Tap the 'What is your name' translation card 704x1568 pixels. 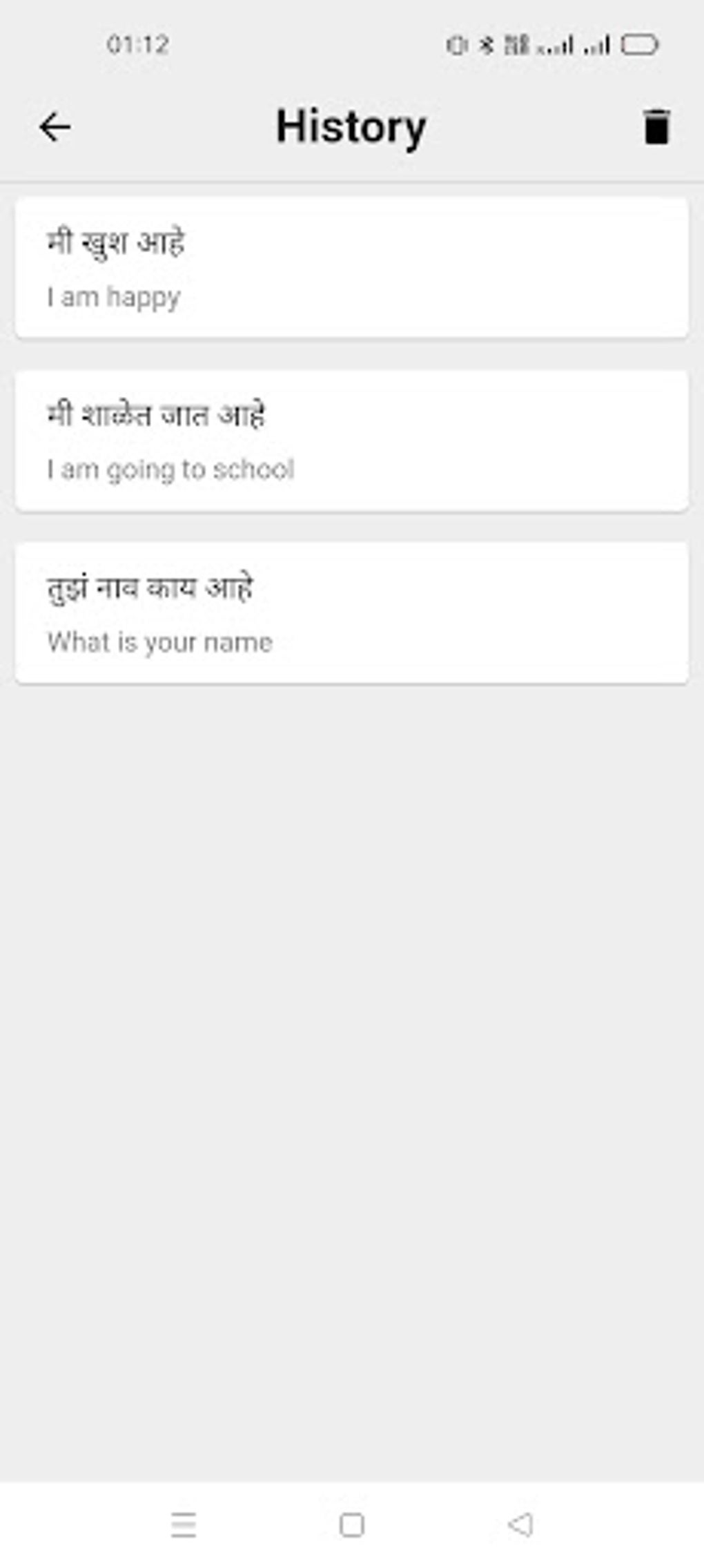pos(351,612)
